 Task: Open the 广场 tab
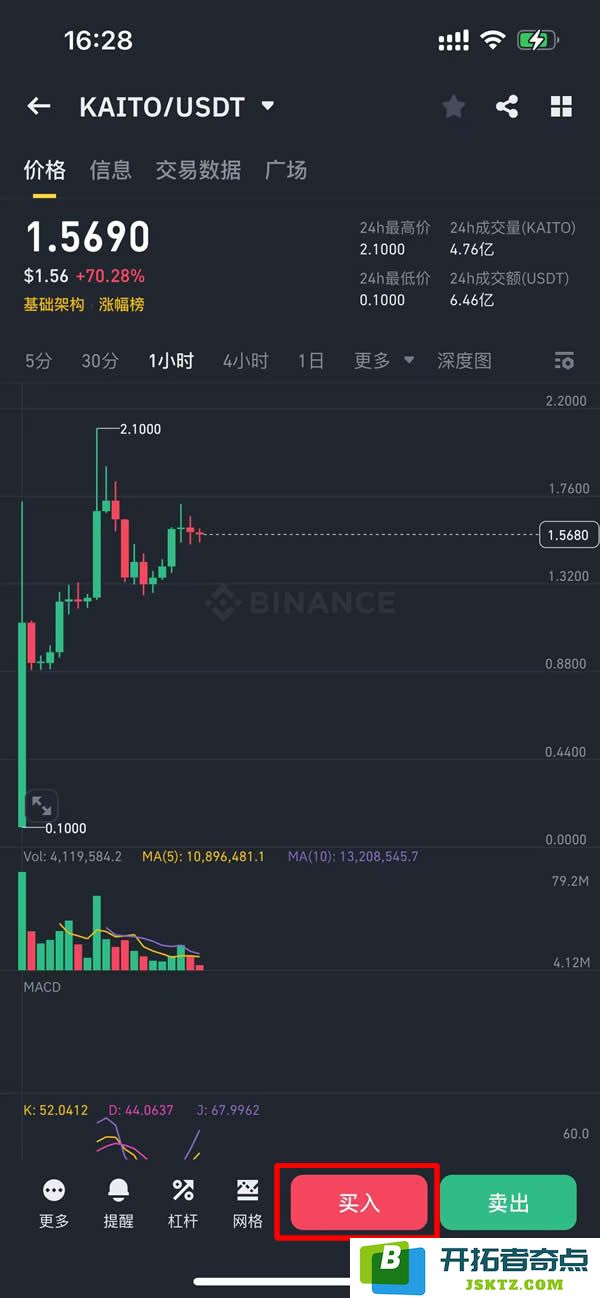tap(286, 170)
